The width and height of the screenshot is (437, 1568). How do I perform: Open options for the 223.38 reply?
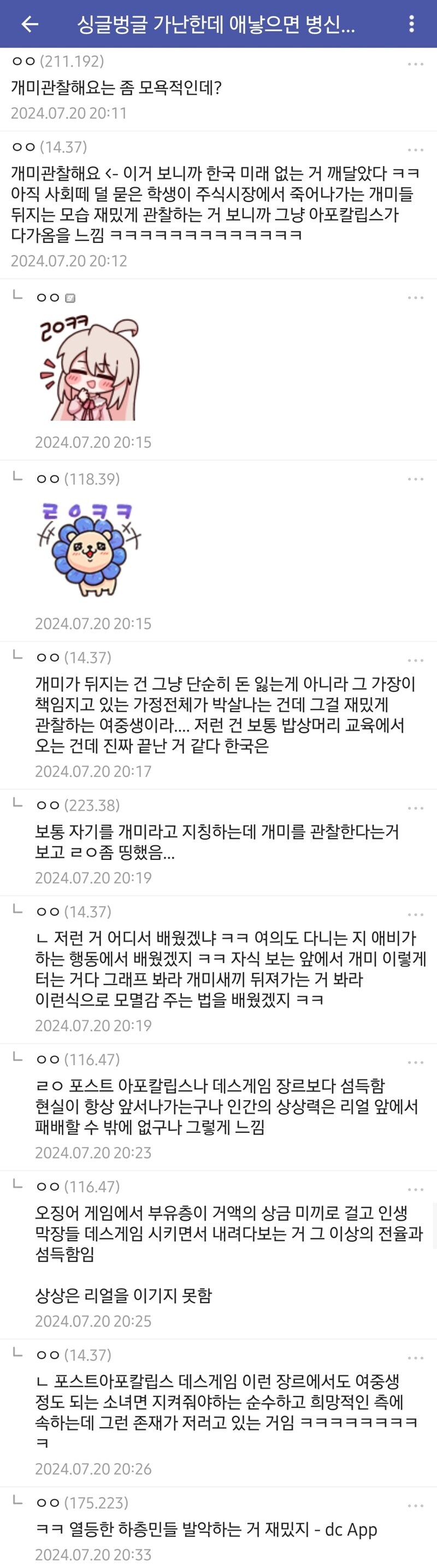415,809
